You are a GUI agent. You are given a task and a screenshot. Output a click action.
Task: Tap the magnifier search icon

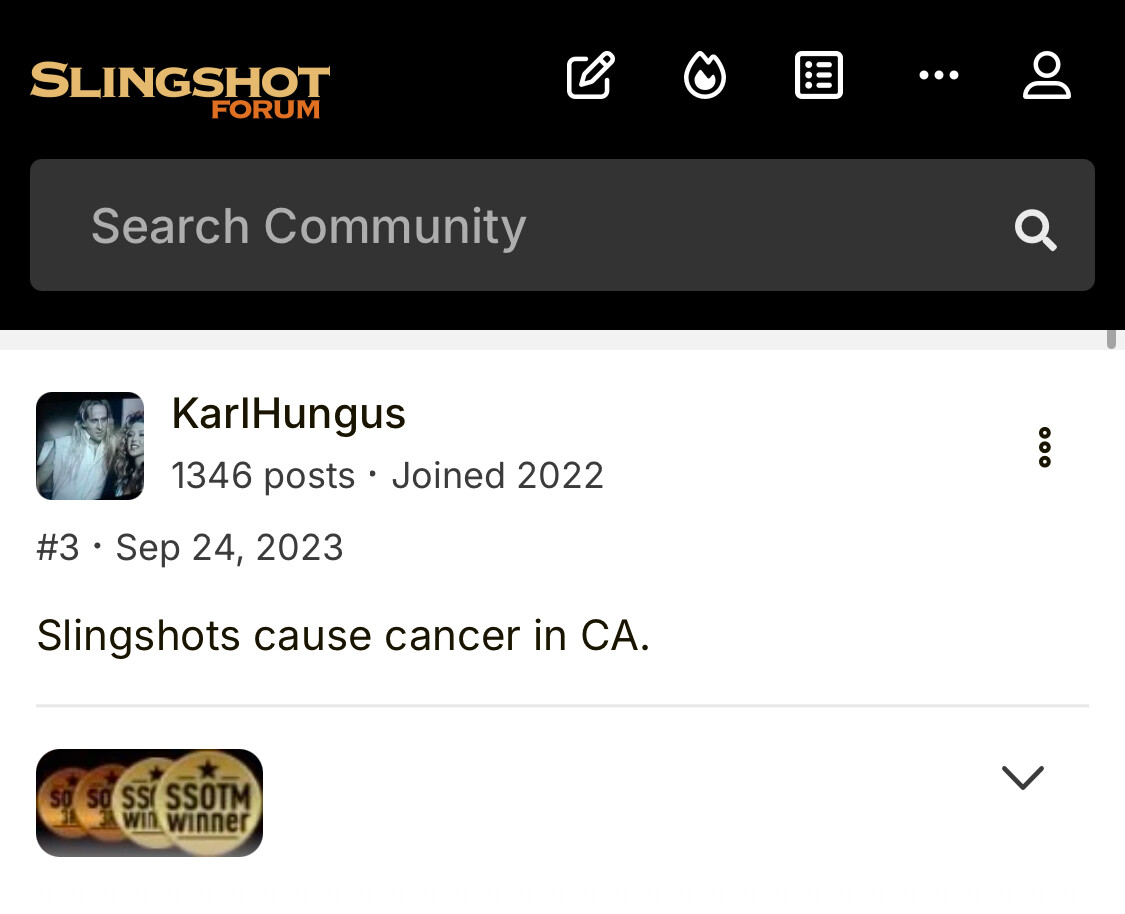1035,230
